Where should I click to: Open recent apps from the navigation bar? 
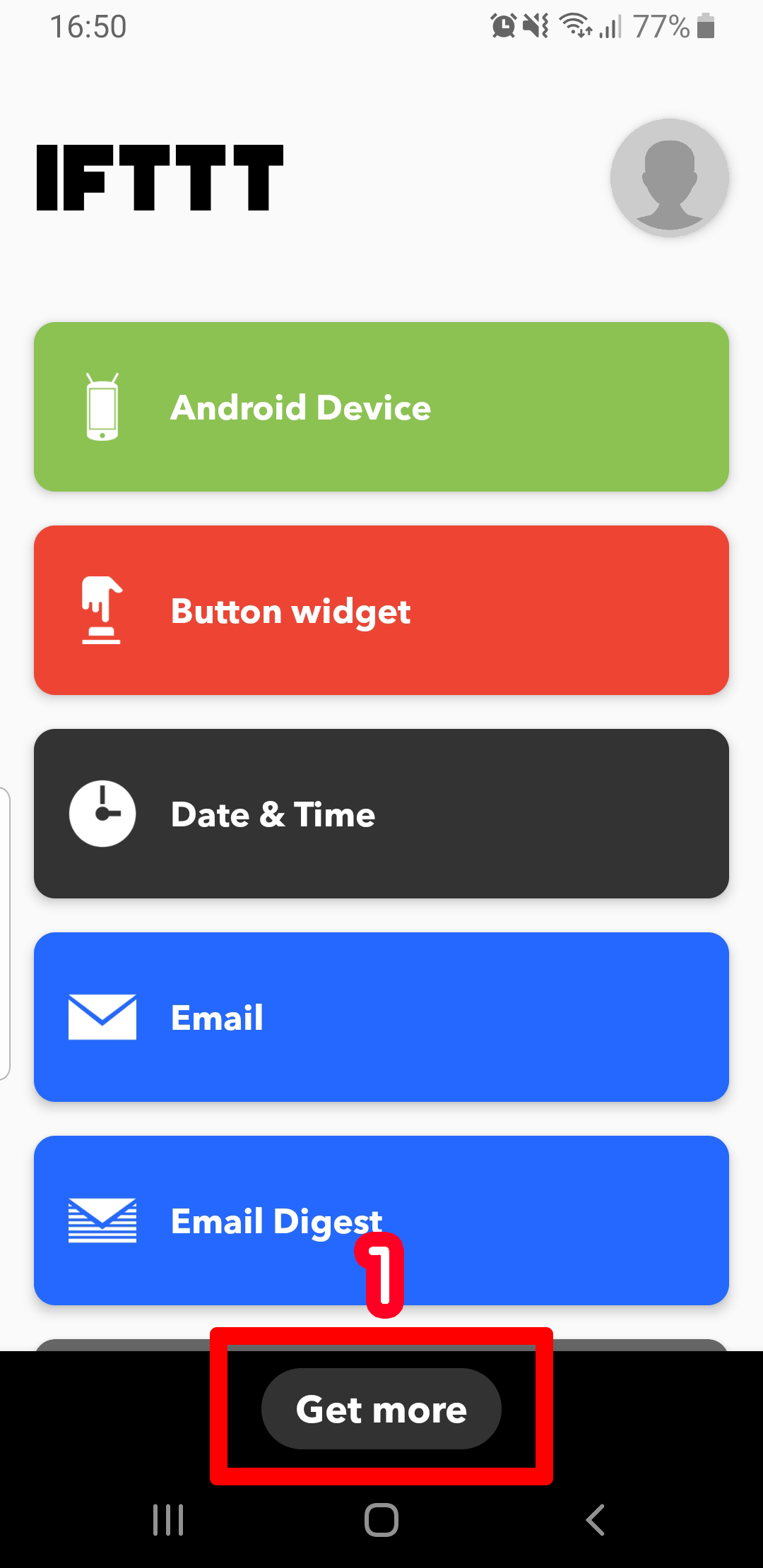pos(168,1519)
